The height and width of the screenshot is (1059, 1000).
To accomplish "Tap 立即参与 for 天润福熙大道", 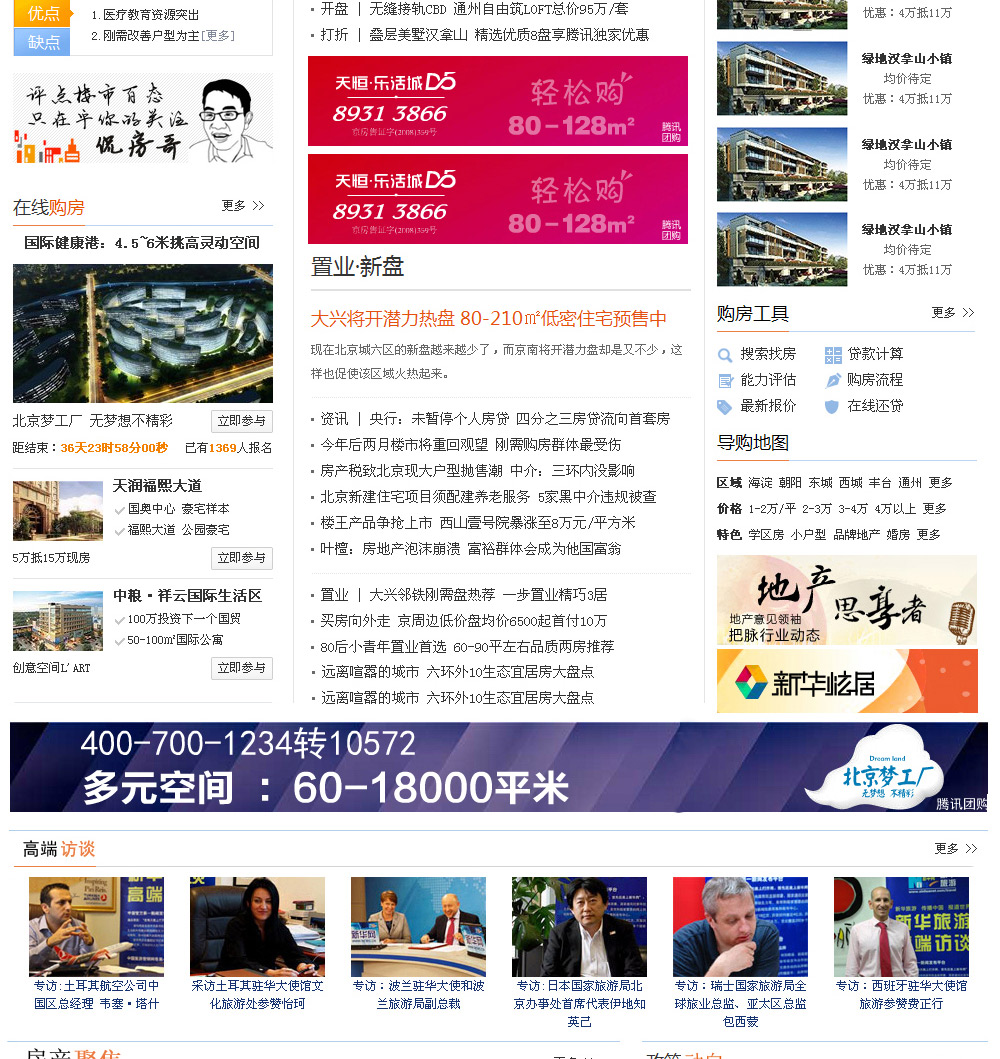I will click(241, 558).
